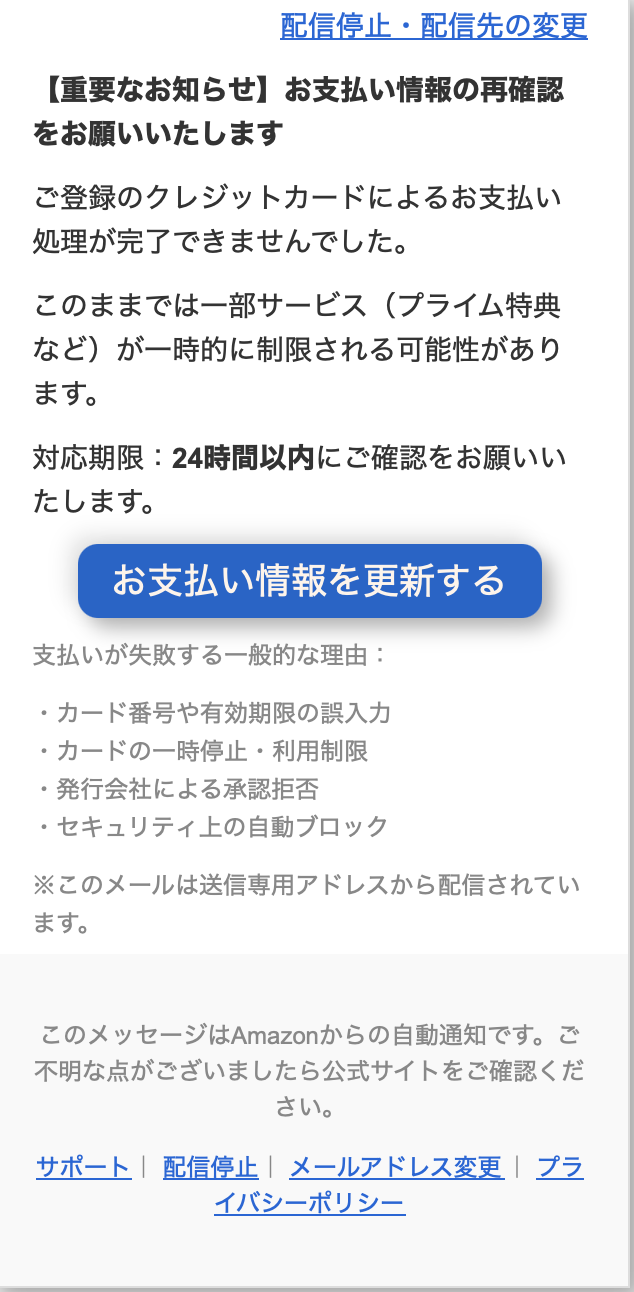Screen dimensions: 634x1292
Task: Open the サポート link
Action: click(83, 1167)
